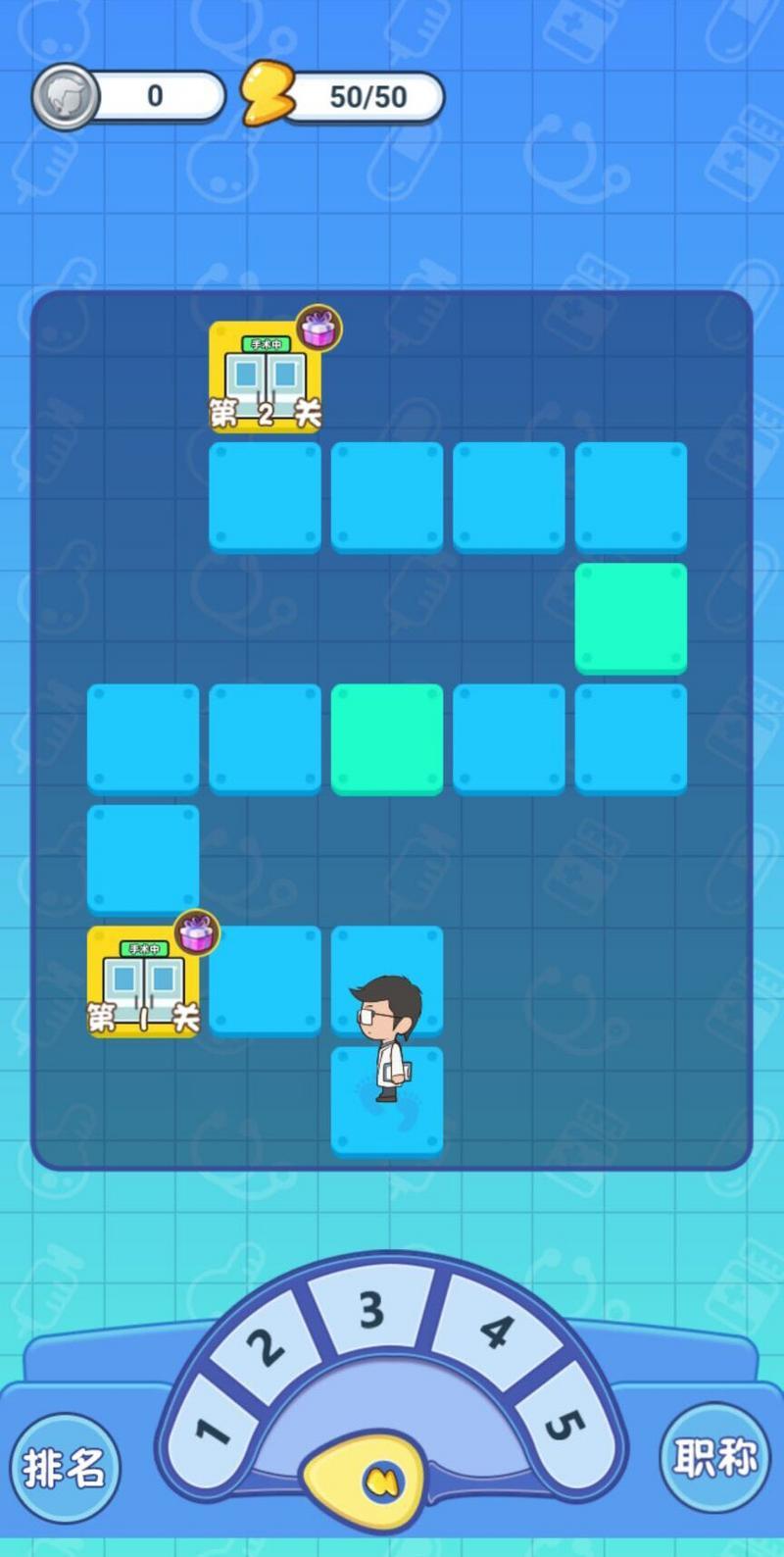Open the 排名 ranking button
784x1557 pixels.
(x=65, y=1467)
